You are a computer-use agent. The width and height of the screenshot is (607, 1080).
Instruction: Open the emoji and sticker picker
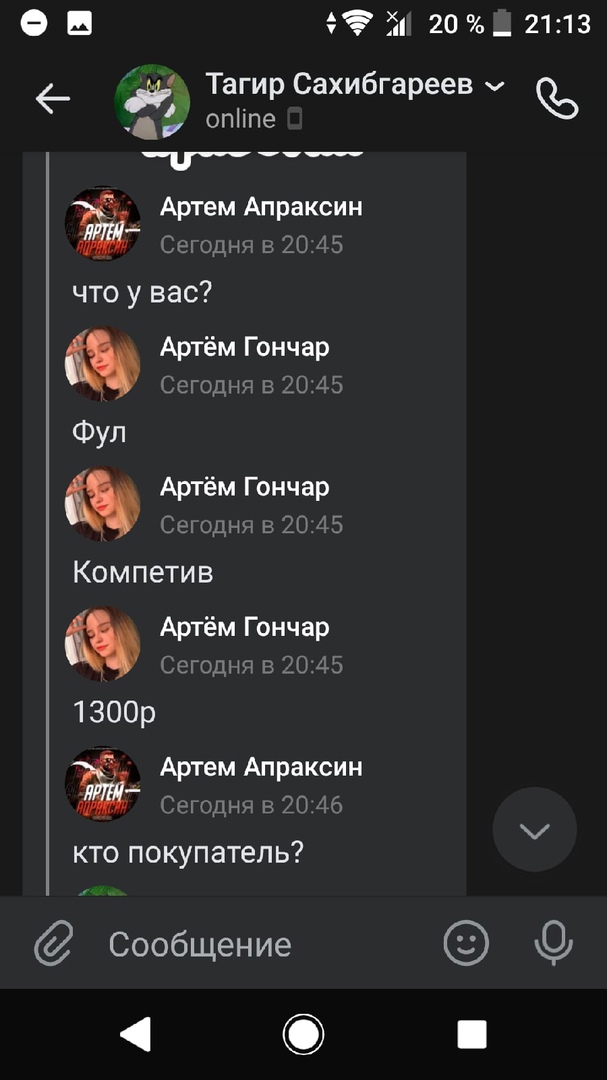(x=466, y=944)
